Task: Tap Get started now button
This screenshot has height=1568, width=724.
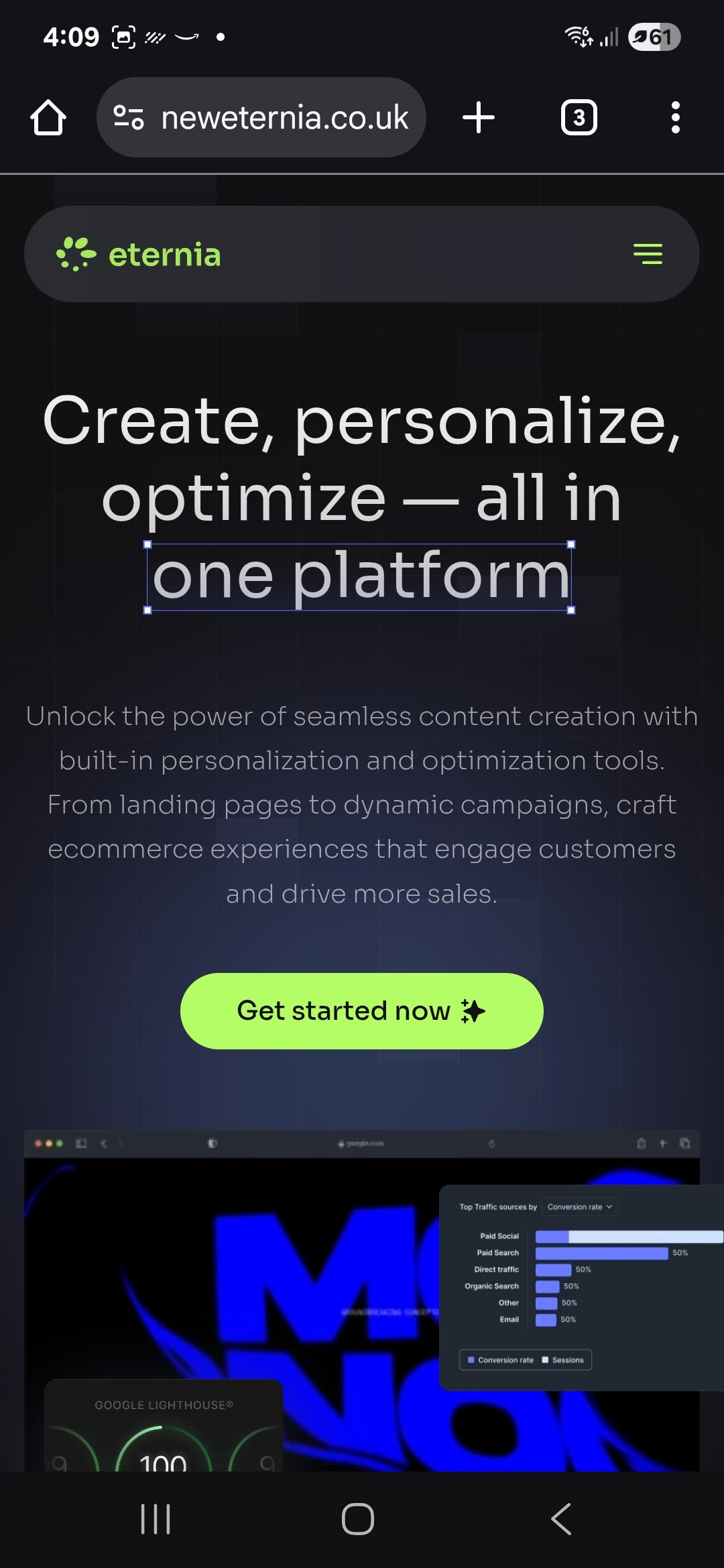Action: tap(361, 1010)
